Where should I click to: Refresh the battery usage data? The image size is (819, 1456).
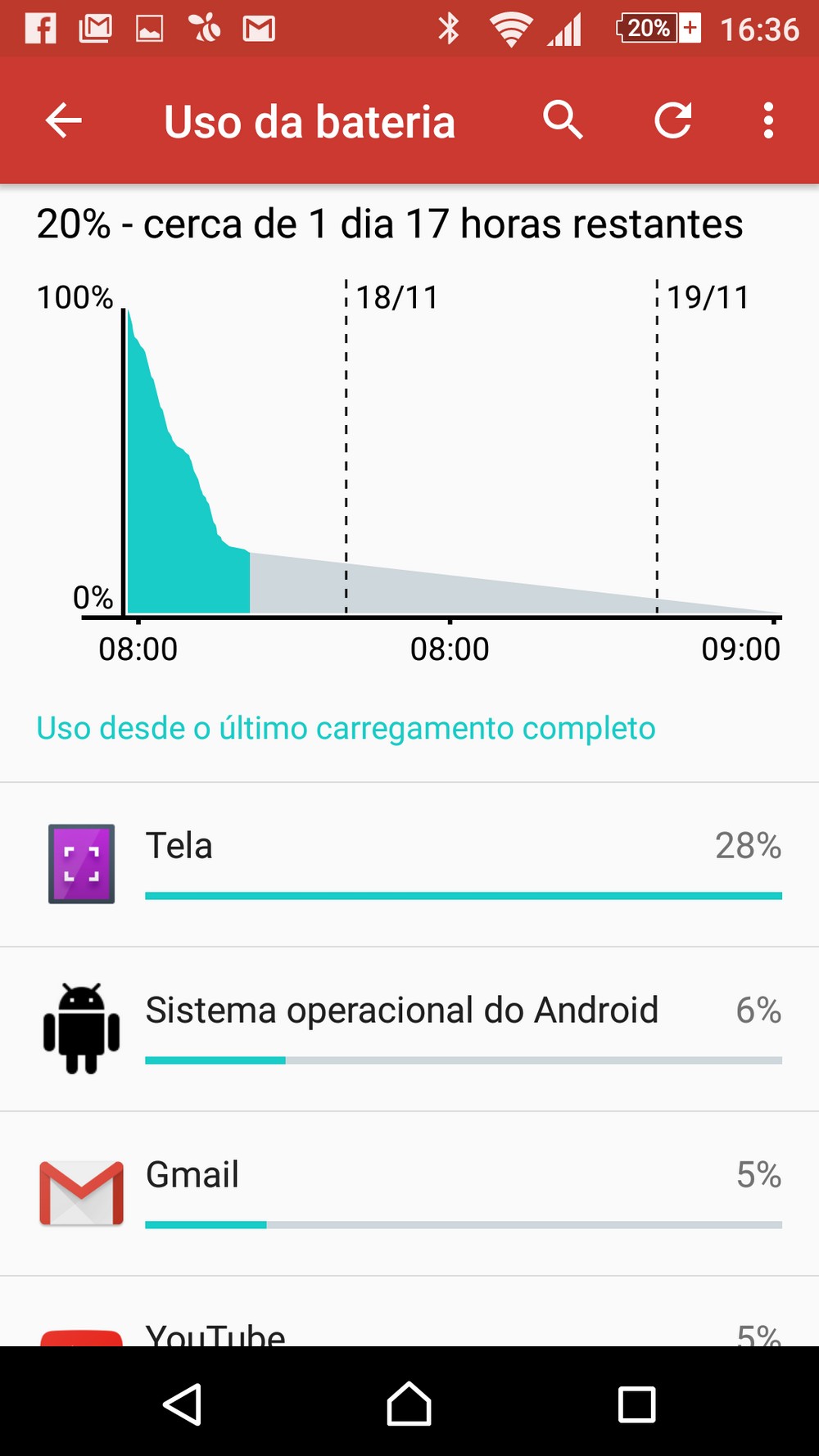tap(673, 121)
